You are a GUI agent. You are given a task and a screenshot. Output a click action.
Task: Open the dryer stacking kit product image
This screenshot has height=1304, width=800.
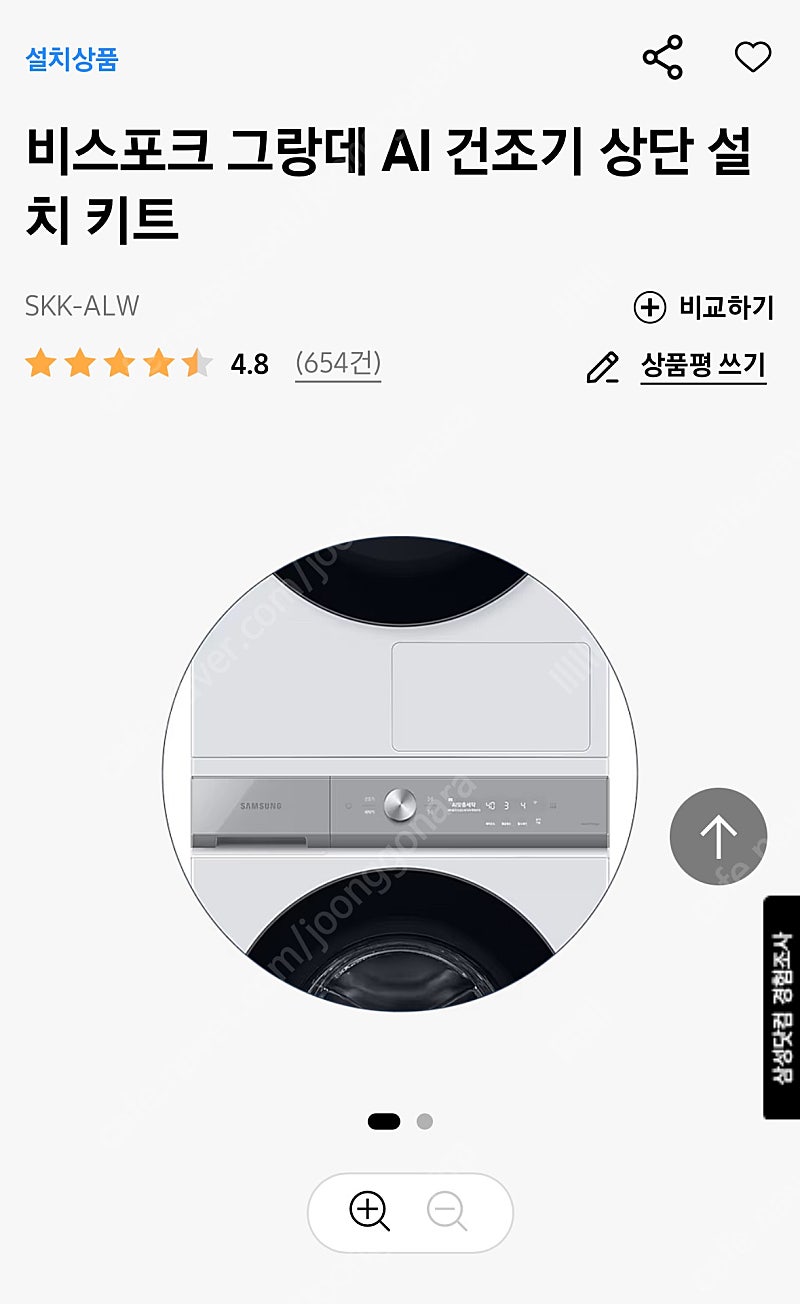pyautogui.click(x=400, y=768)
